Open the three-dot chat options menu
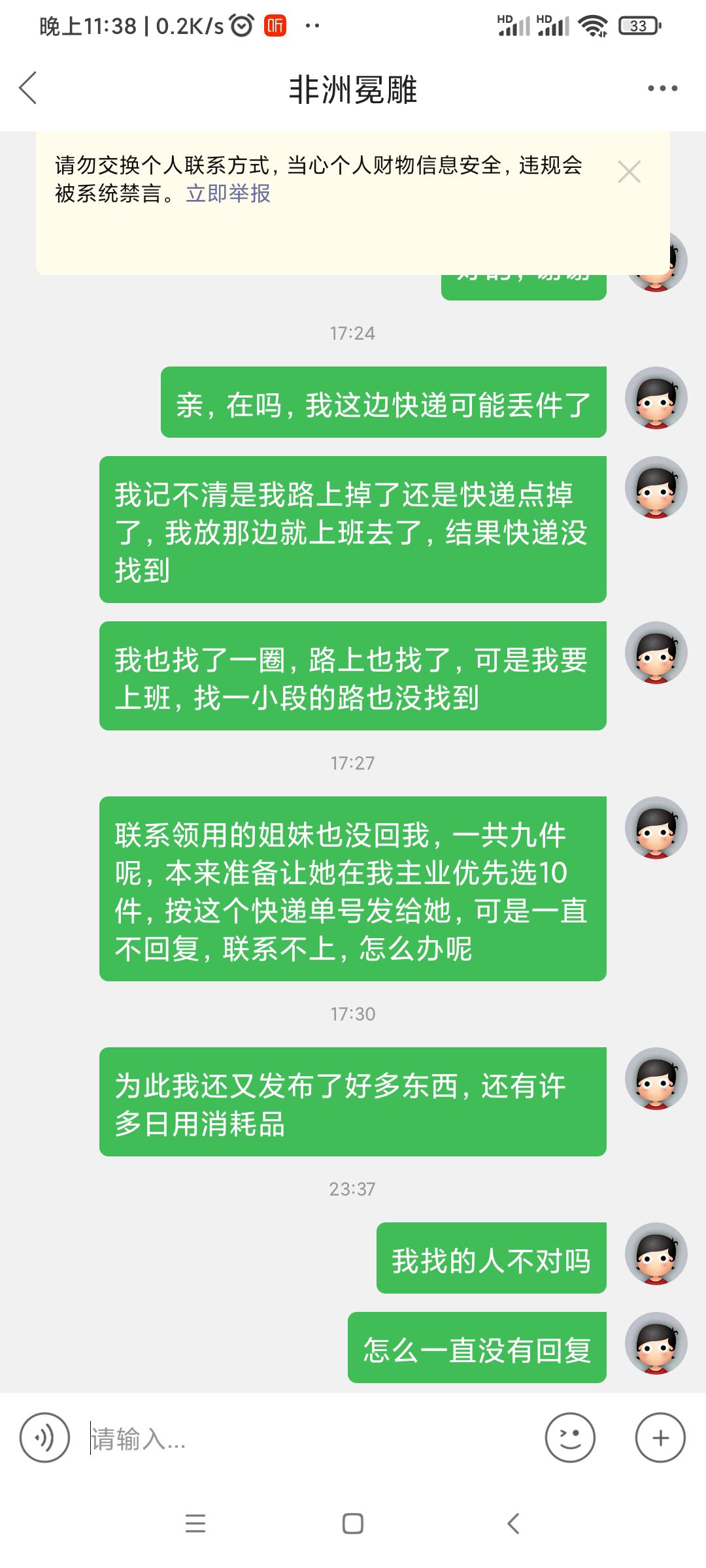This screenshot has width=706, height=1568. click(x=662, y=88)
